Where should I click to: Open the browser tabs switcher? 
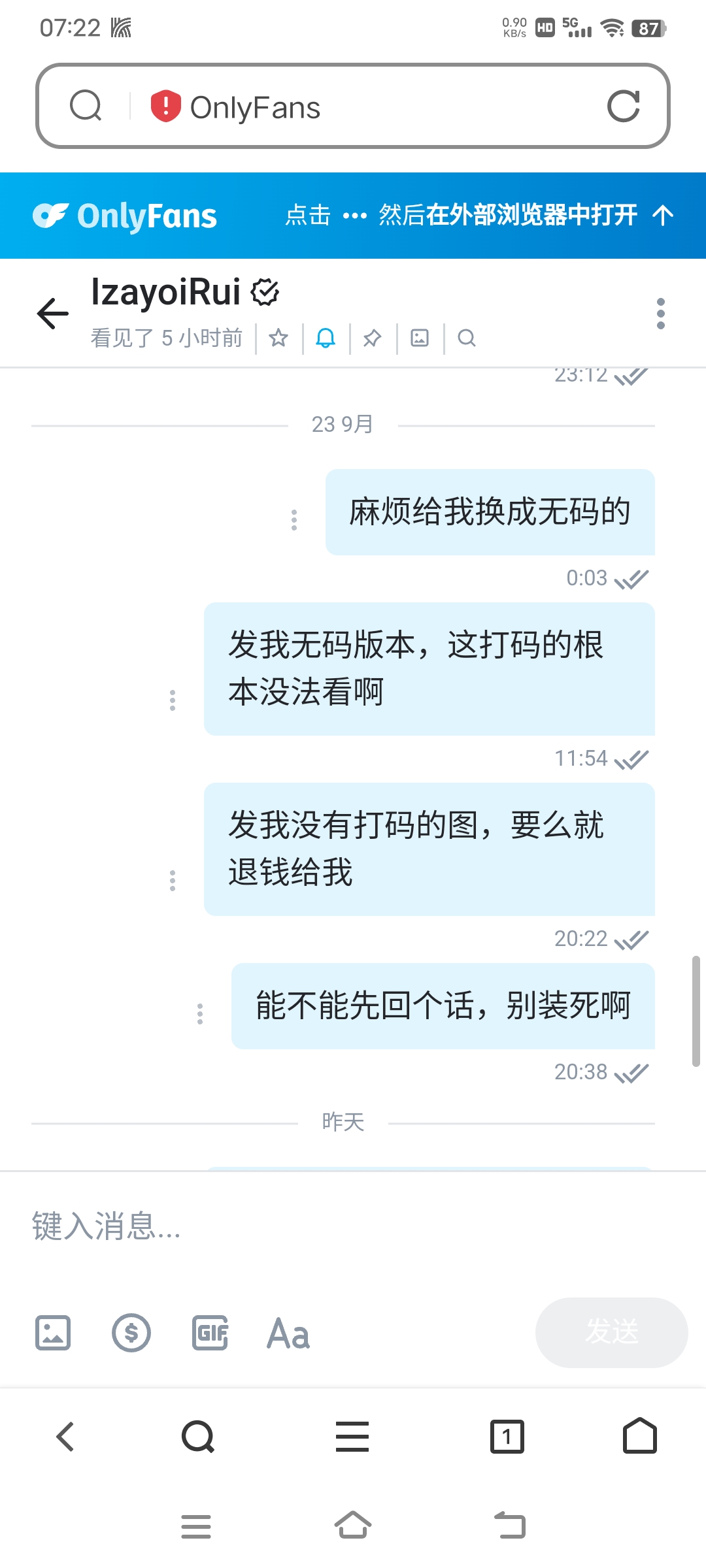[507, 1436]
